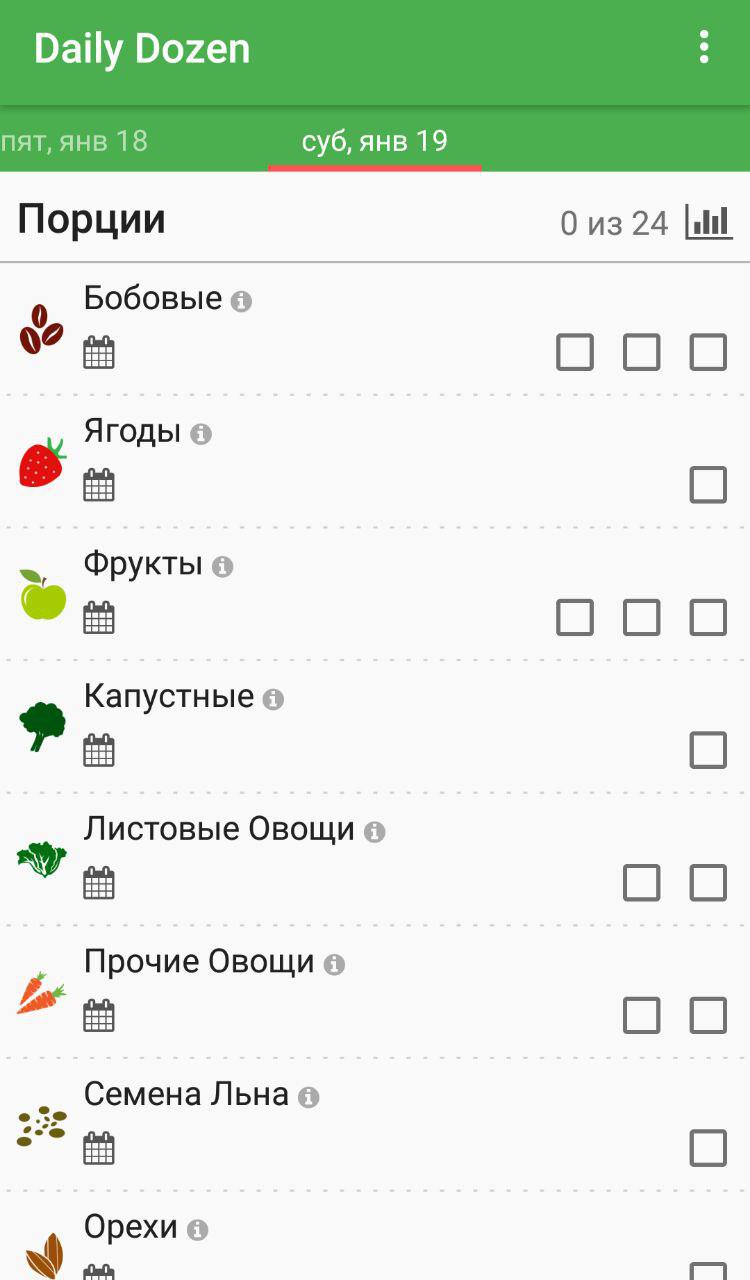750x1280 pixels.
Task: Open the calendar history for Ягоды
Action: pos(99,485)
